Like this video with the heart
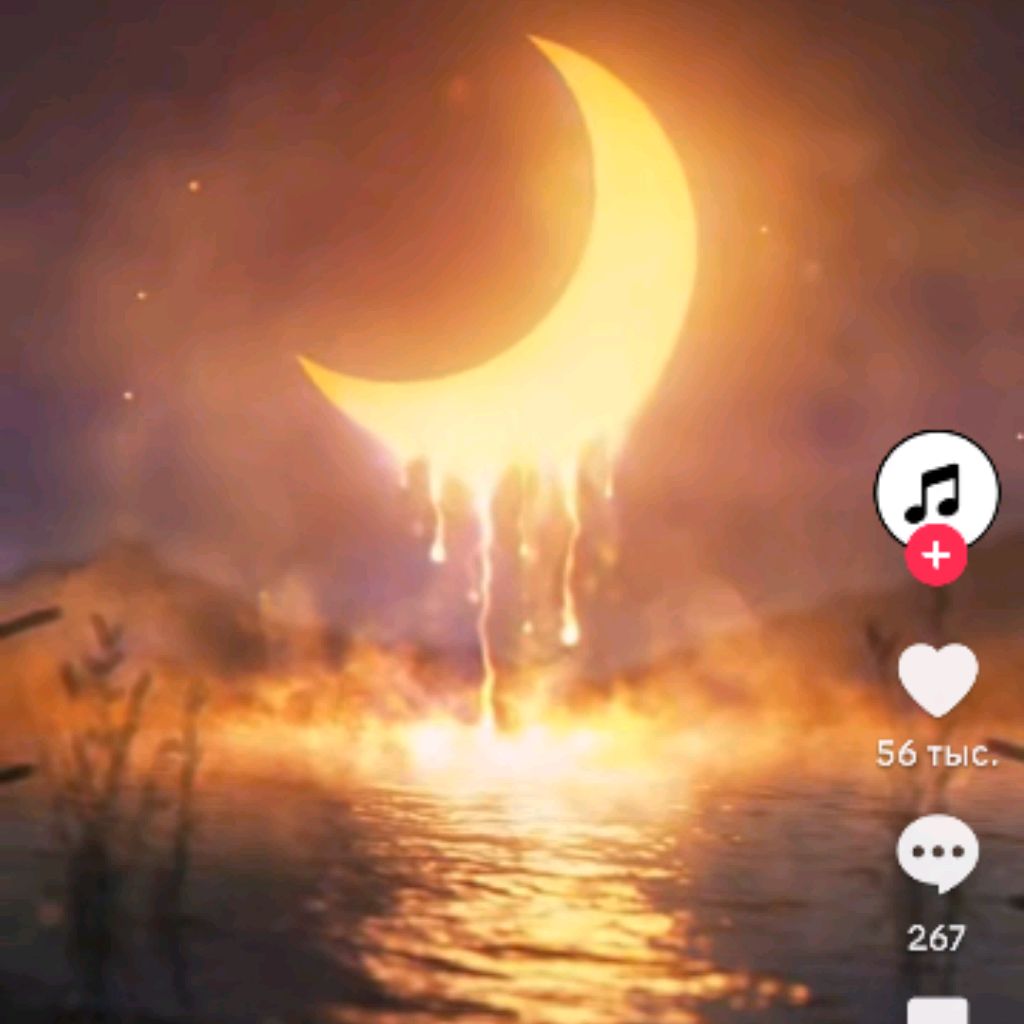Image resolution: width=1024 pixels, height=1024 pixels. click(937, 679)
